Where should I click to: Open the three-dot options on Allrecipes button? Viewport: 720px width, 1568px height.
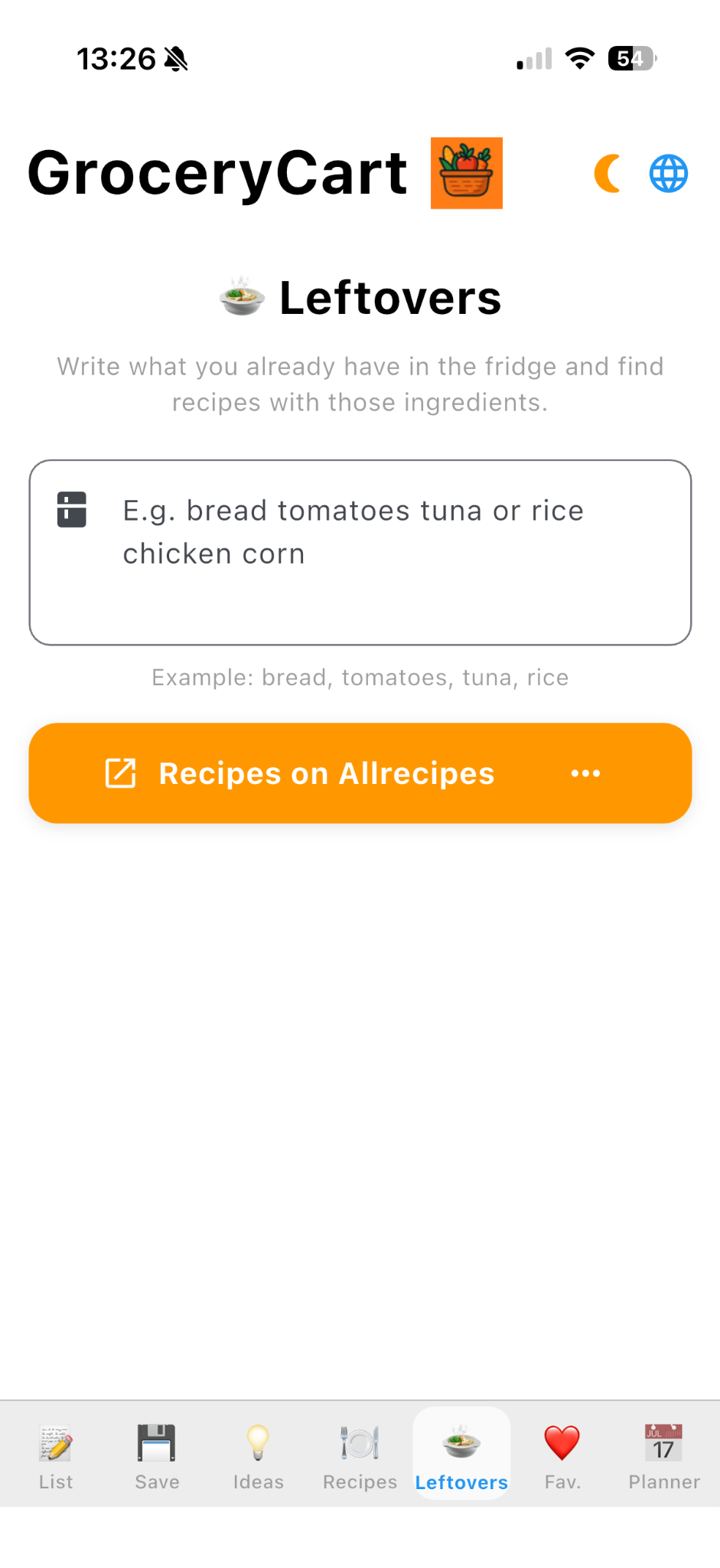[585, 773]
